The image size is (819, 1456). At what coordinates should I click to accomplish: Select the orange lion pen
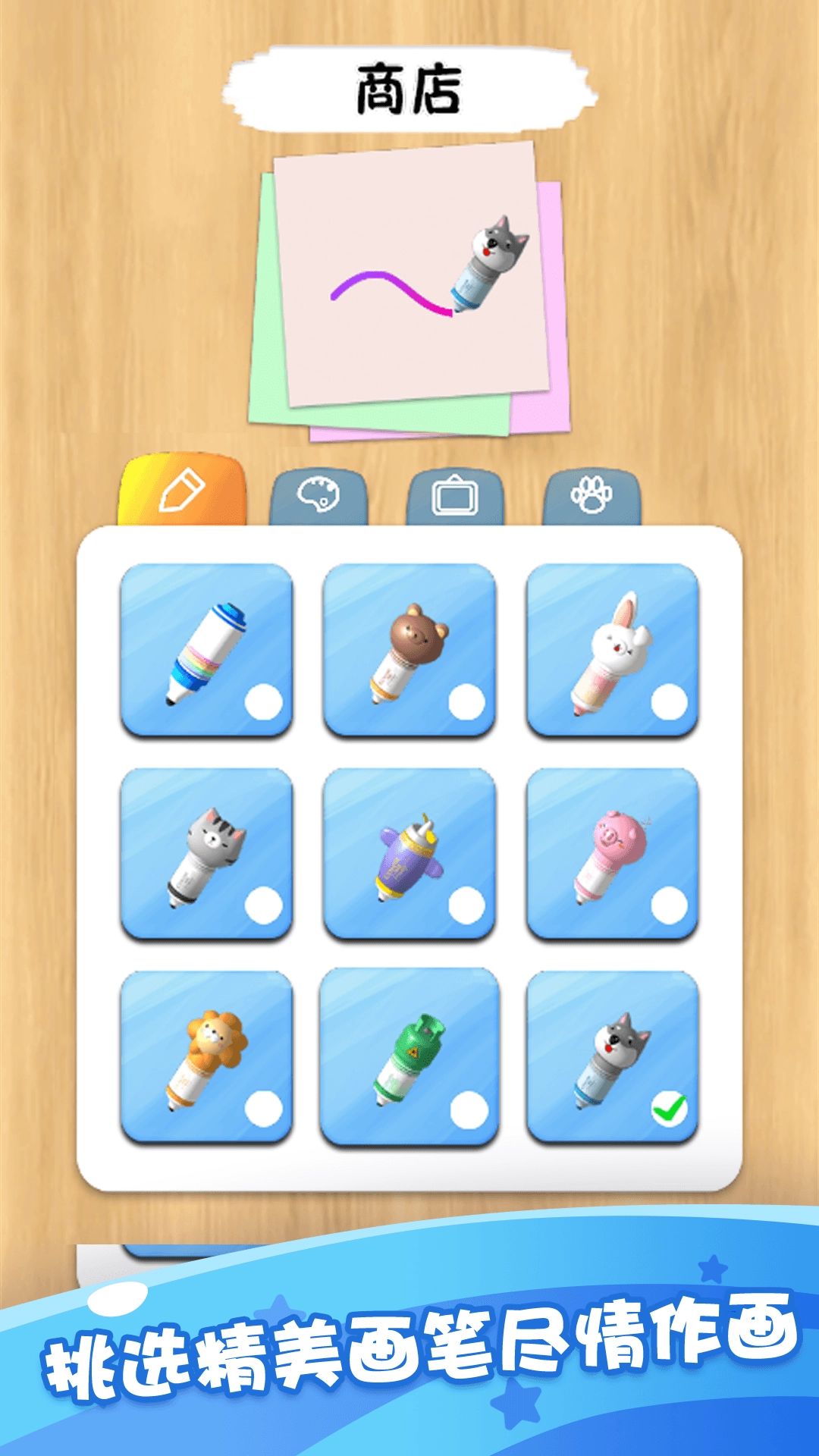coord(206,1057)
